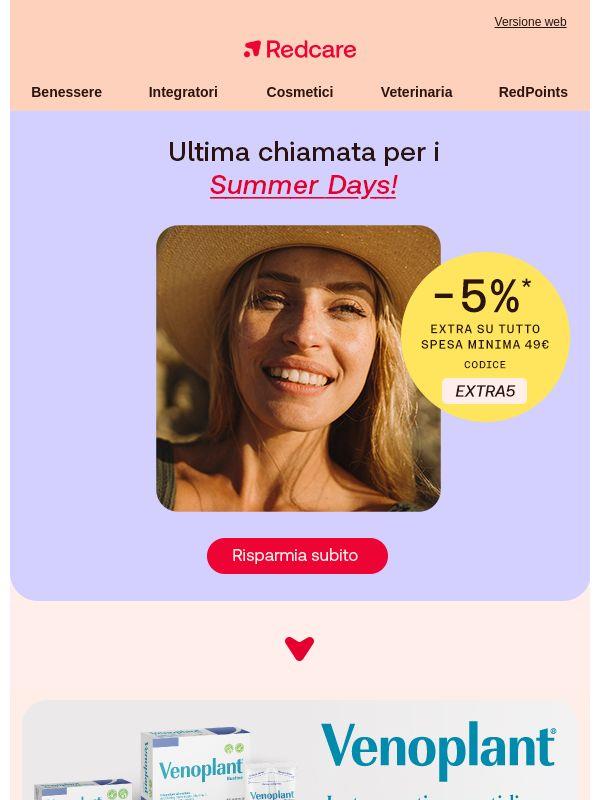View the RedPoints page
Viewport: 600px width, 800px height.
[x=533, y=92]
